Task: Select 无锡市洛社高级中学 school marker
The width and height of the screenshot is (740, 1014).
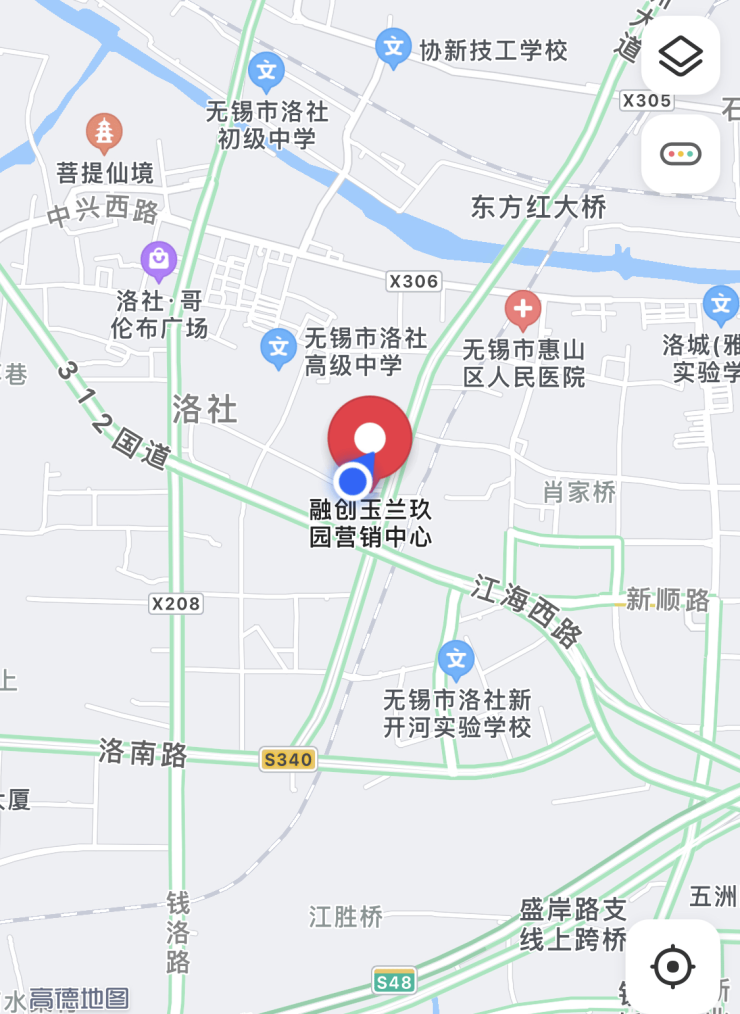Action: [x=278, y=348]
